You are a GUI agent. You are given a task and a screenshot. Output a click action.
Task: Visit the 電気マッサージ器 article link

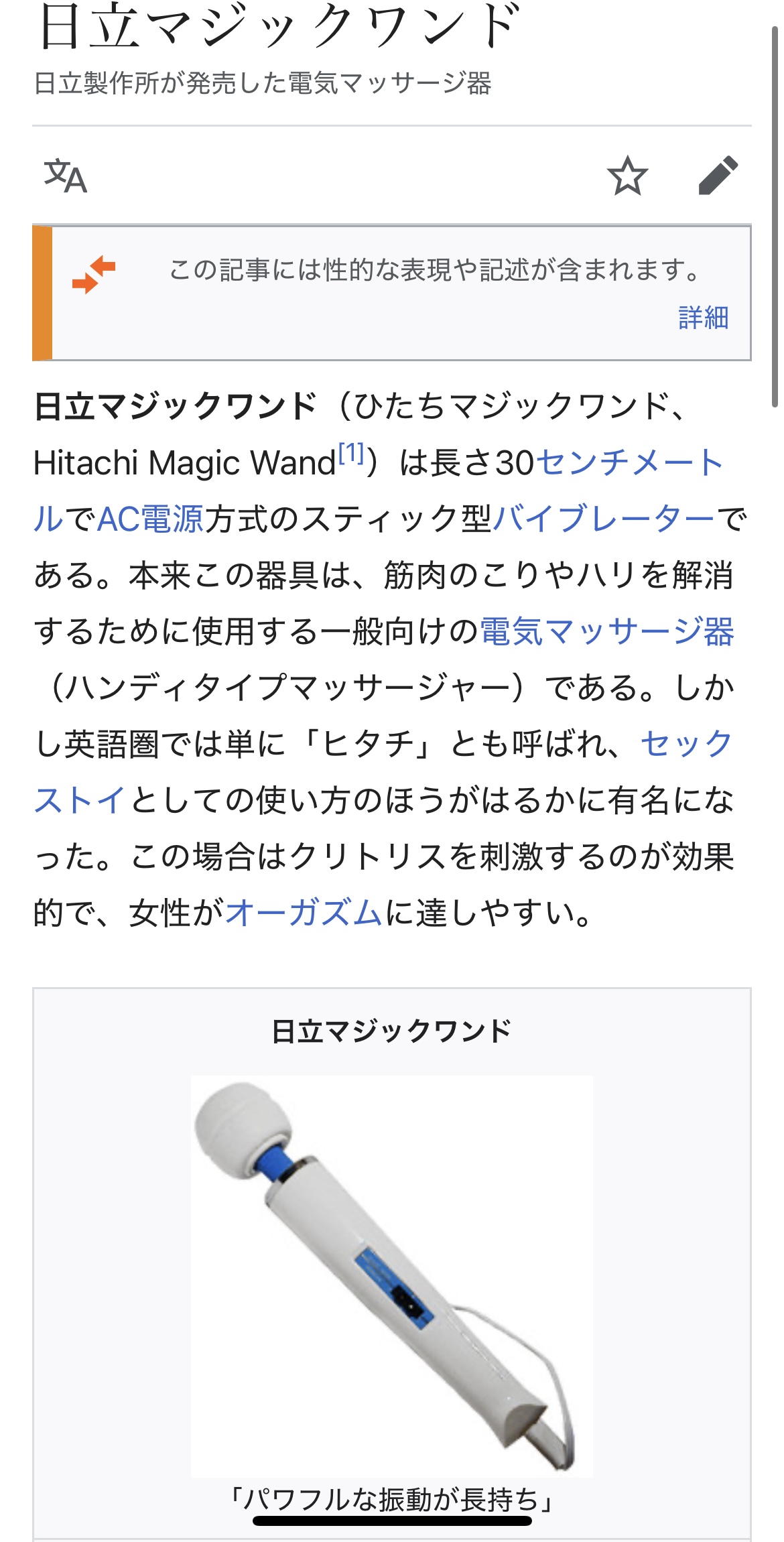(606, 632)
